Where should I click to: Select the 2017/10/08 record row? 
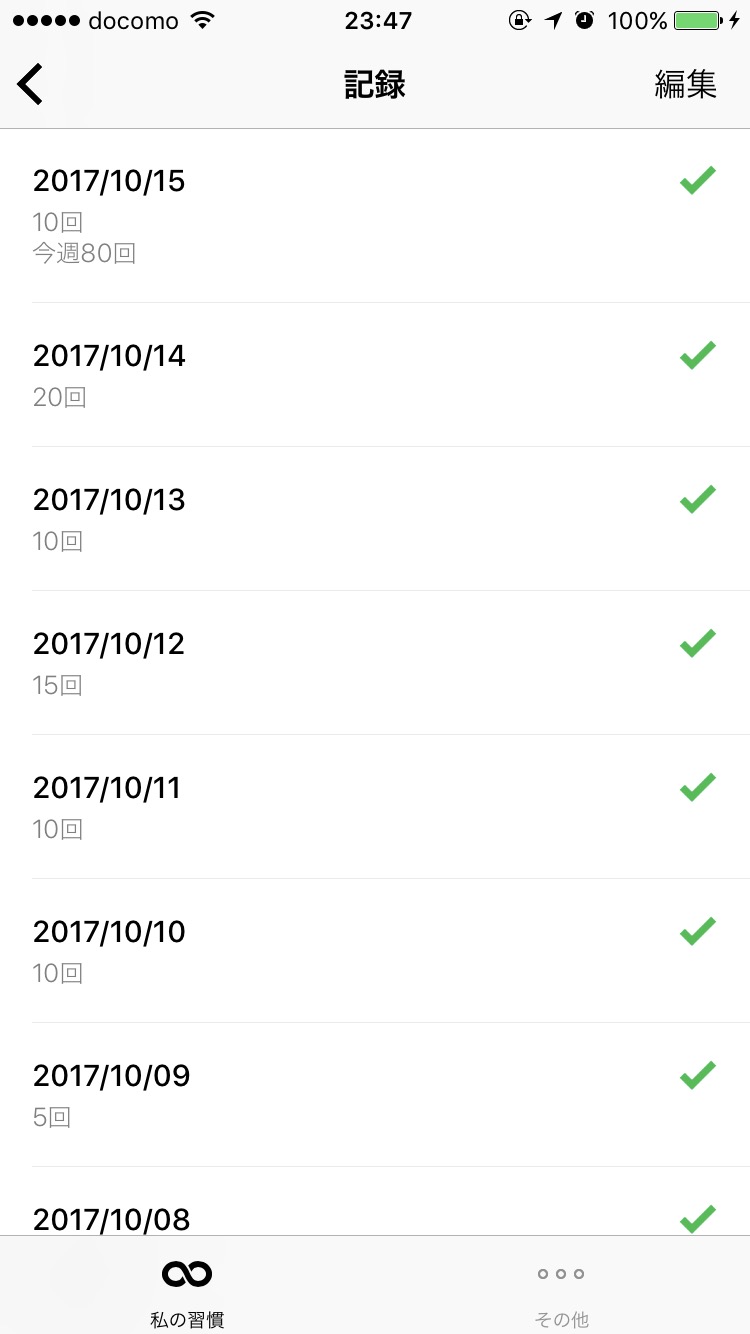point(375,1202)
